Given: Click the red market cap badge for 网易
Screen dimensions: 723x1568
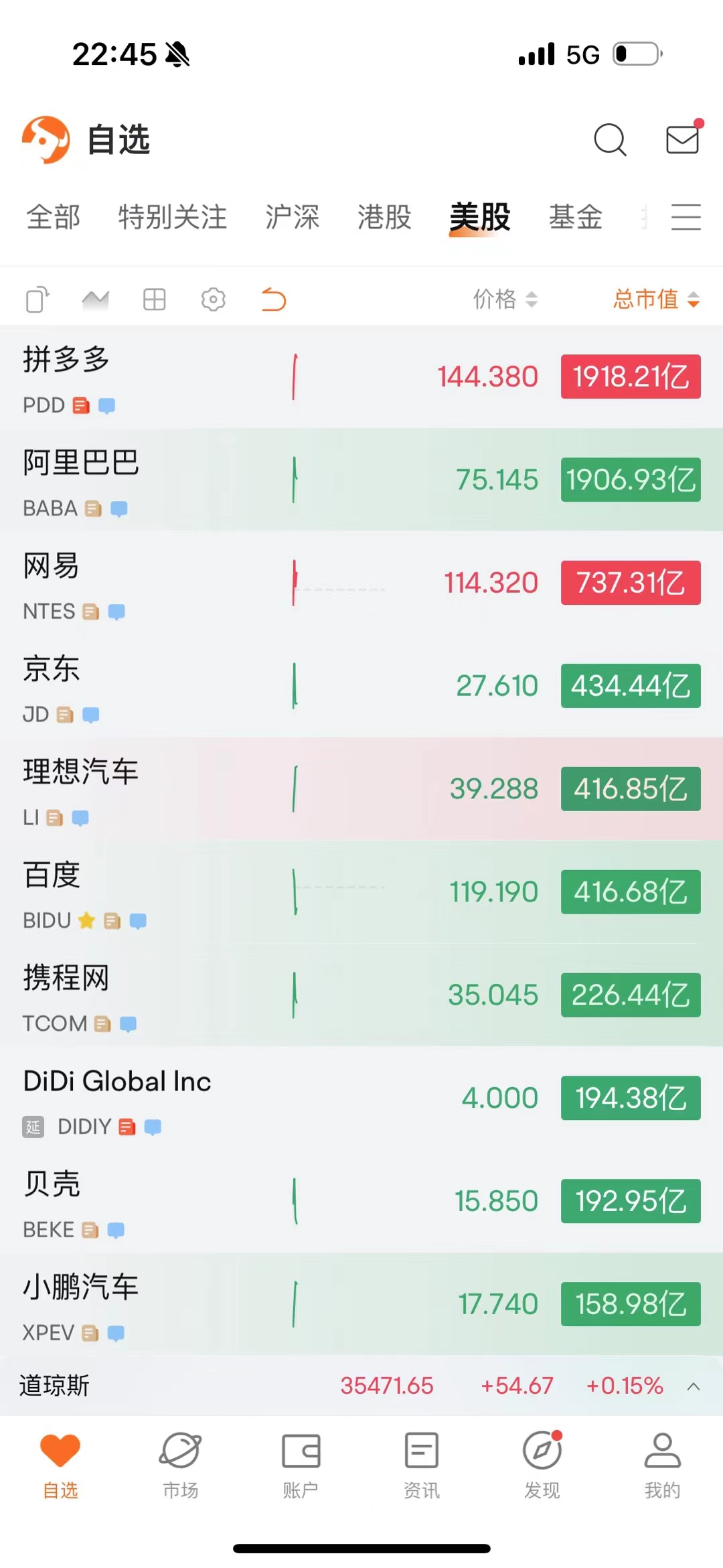Looking at the screenshot, I should point(629,583).
